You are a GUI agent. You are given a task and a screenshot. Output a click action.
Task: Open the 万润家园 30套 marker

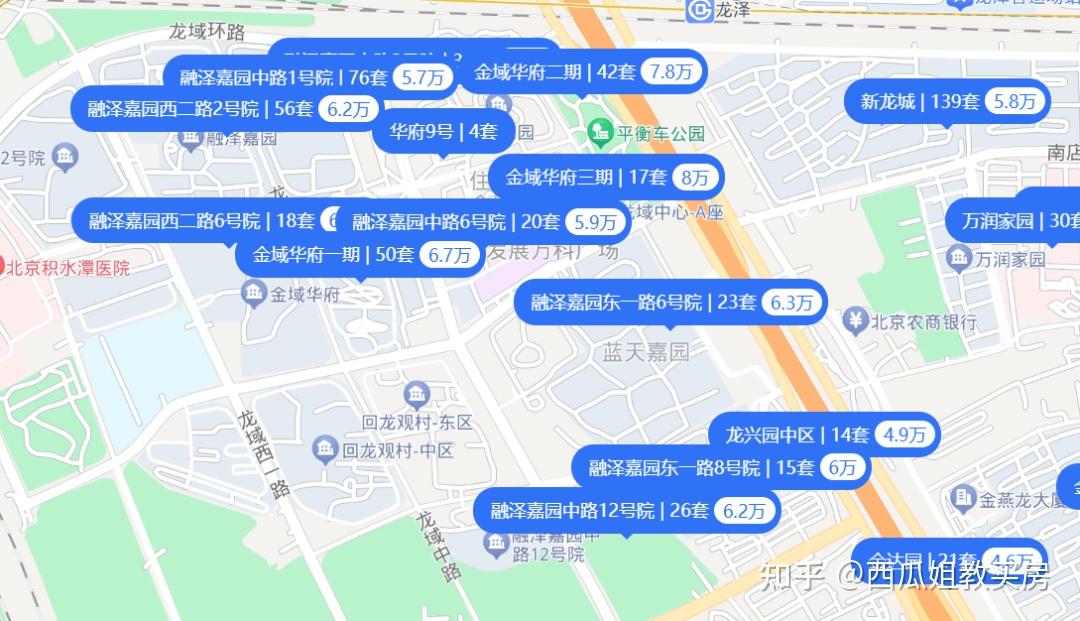(x=1015, y=221)
